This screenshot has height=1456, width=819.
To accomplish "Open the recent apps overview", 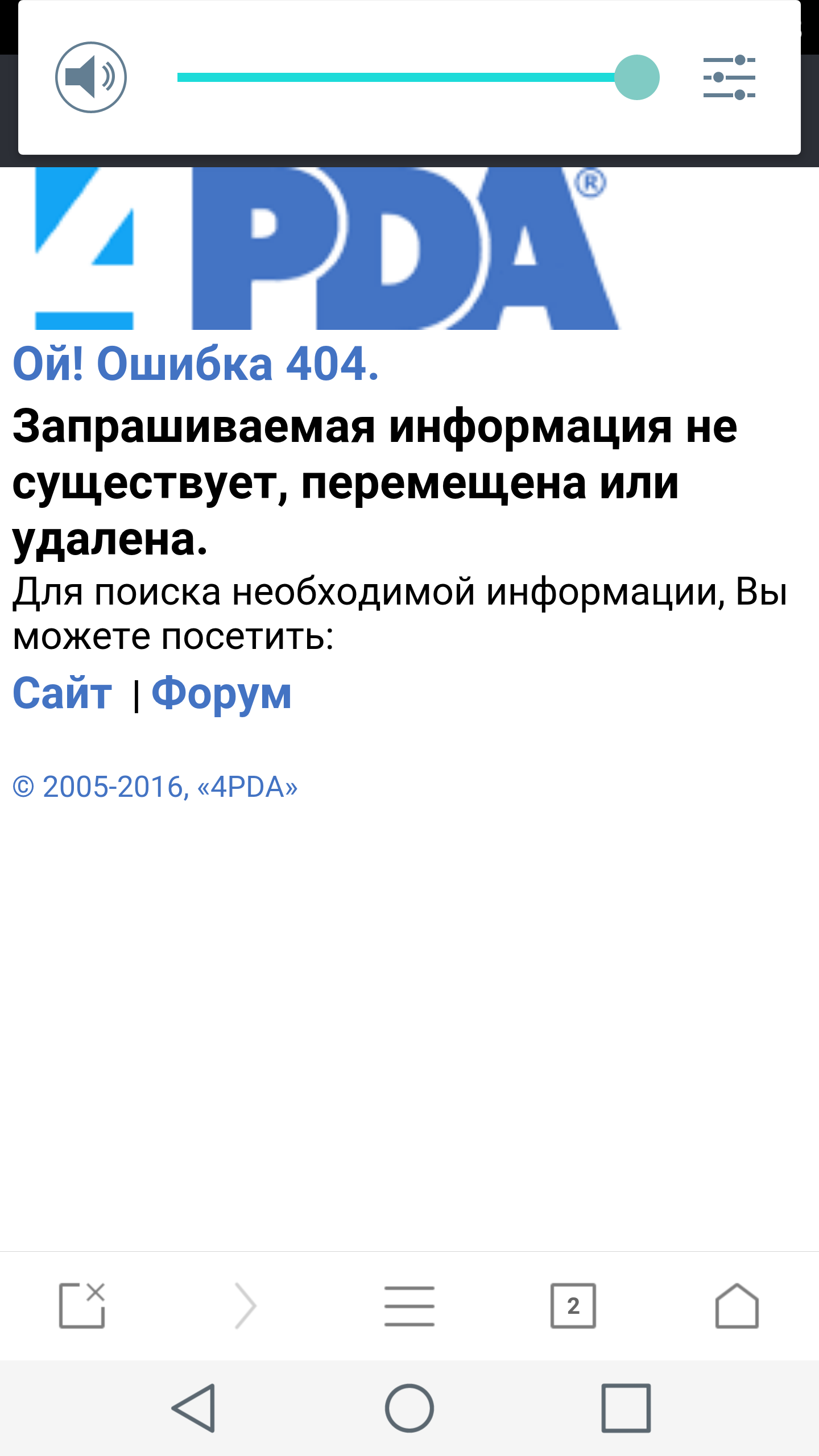I will [626, 1408].
